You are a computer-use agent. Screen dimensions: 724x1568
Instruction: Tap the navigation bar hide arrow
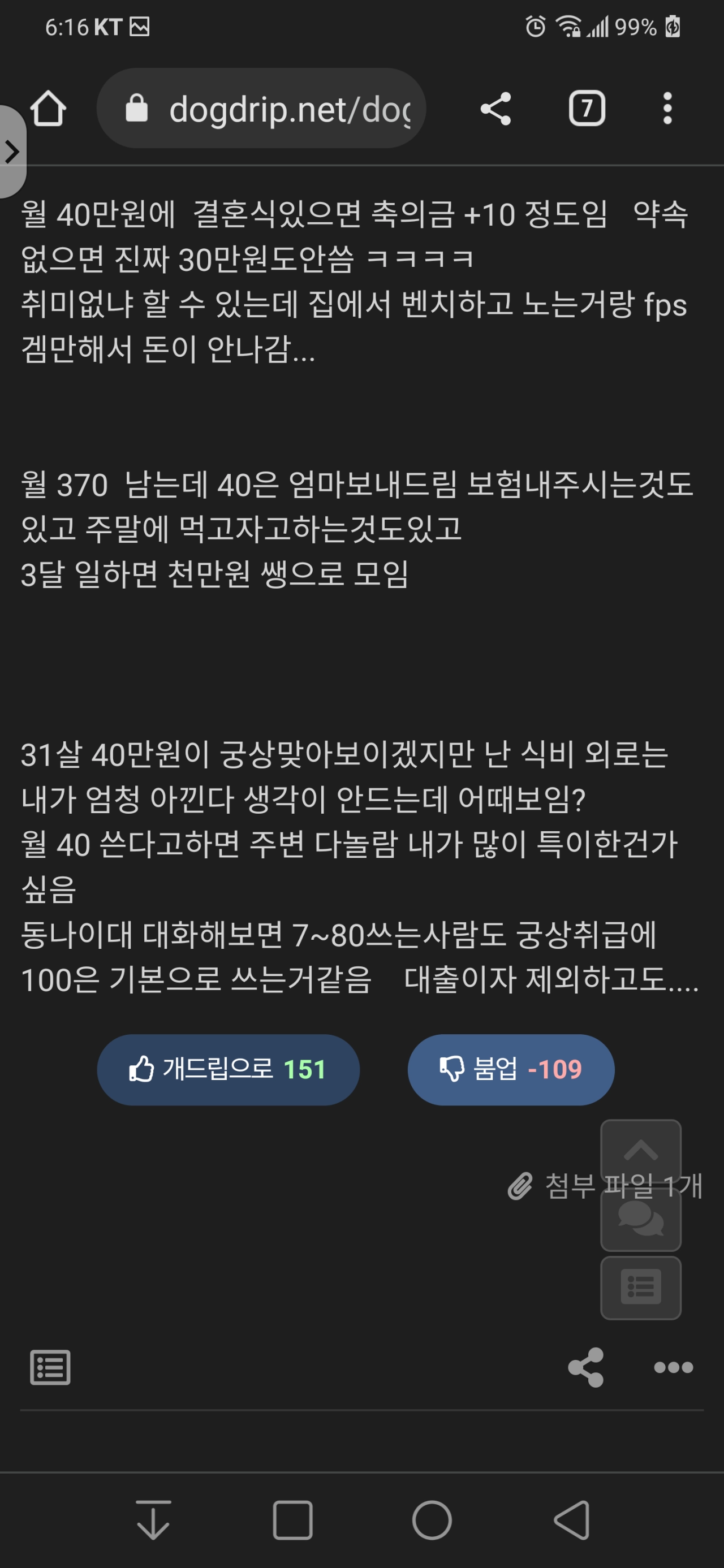pos(153,1520)
